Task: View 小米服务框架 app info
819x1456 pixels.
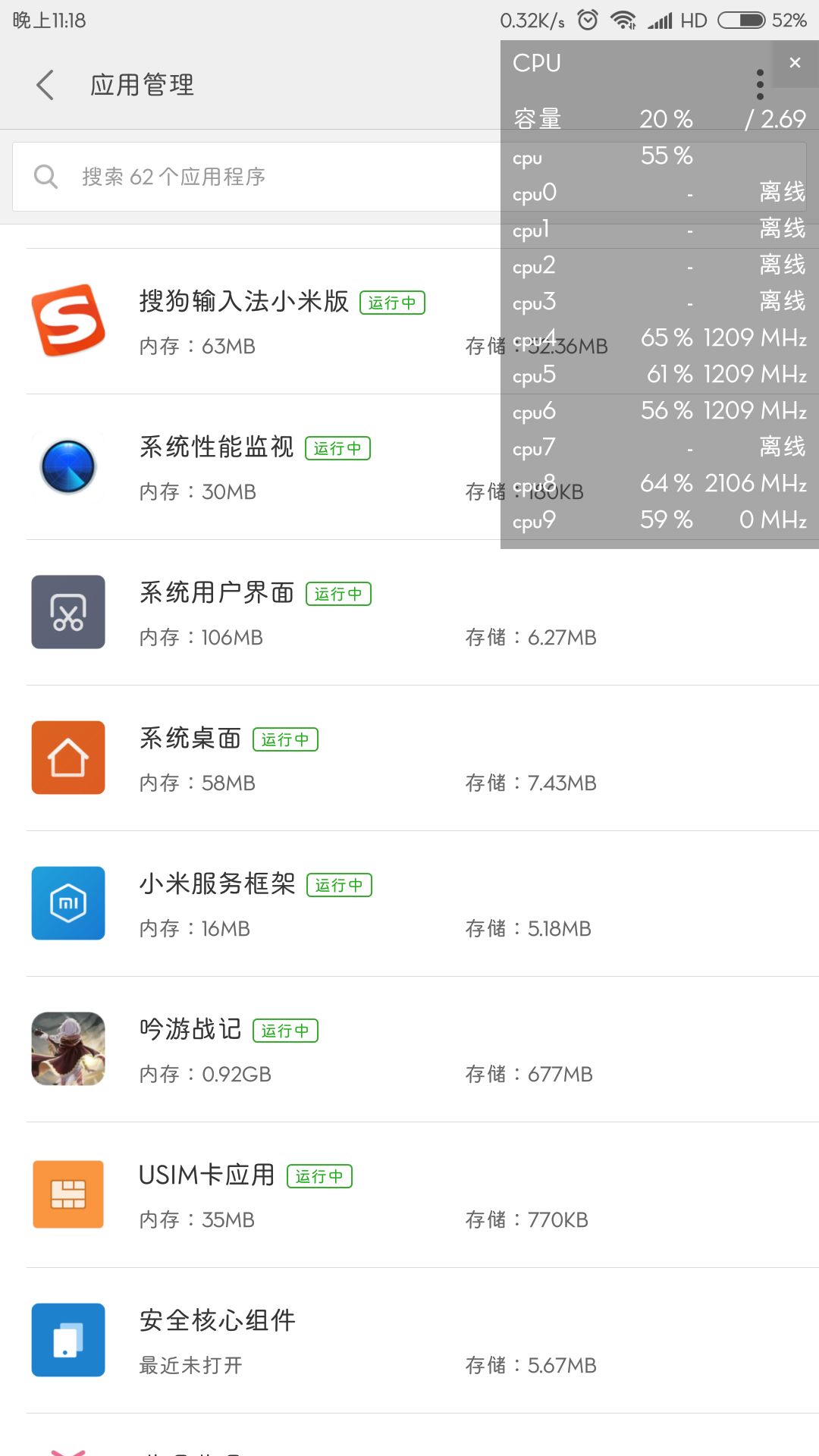Action: [409, 904]
